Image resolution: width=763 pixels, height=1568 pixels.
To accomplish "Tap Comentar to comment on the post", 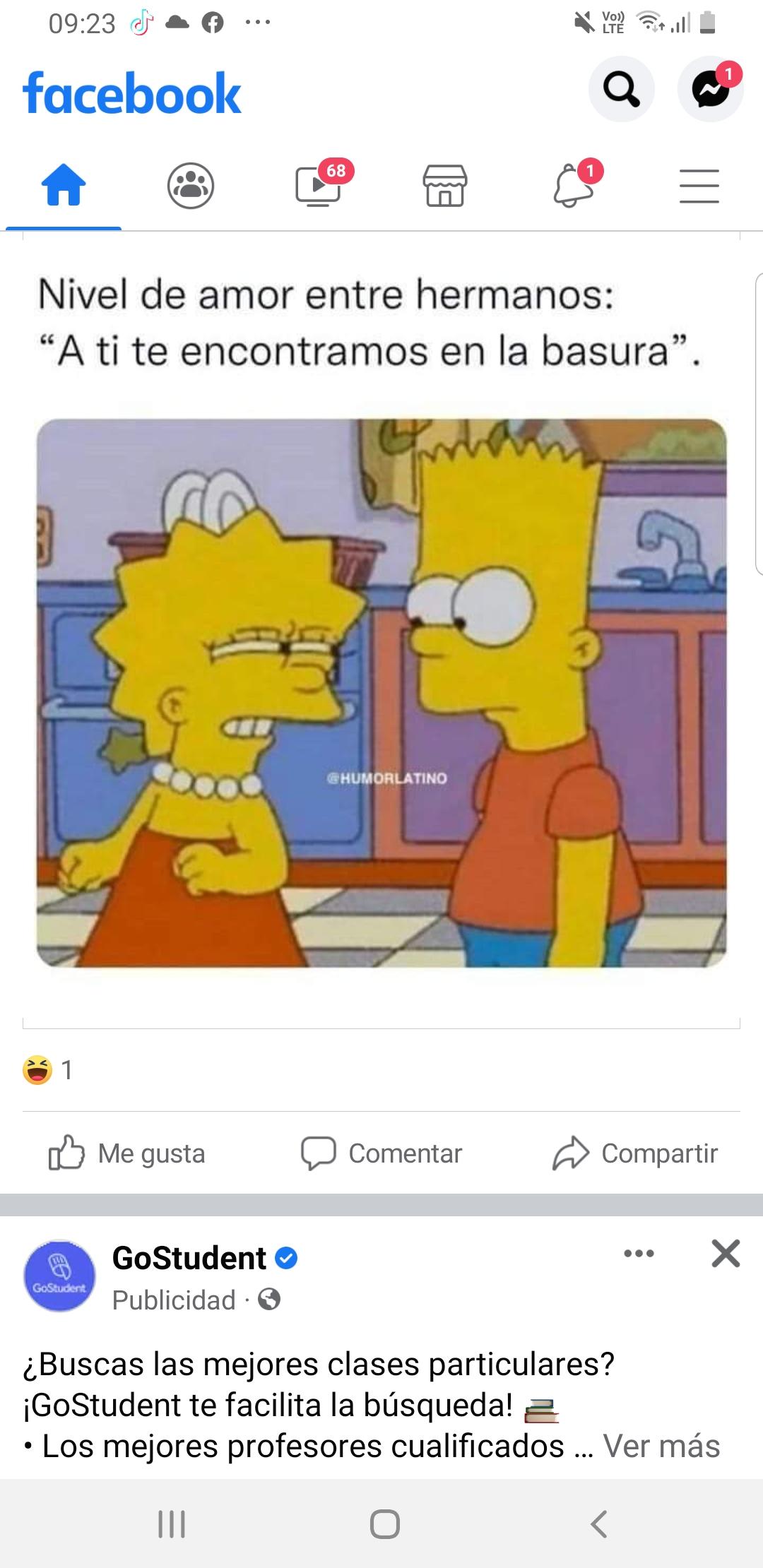I will click(x=381, y=1153).
